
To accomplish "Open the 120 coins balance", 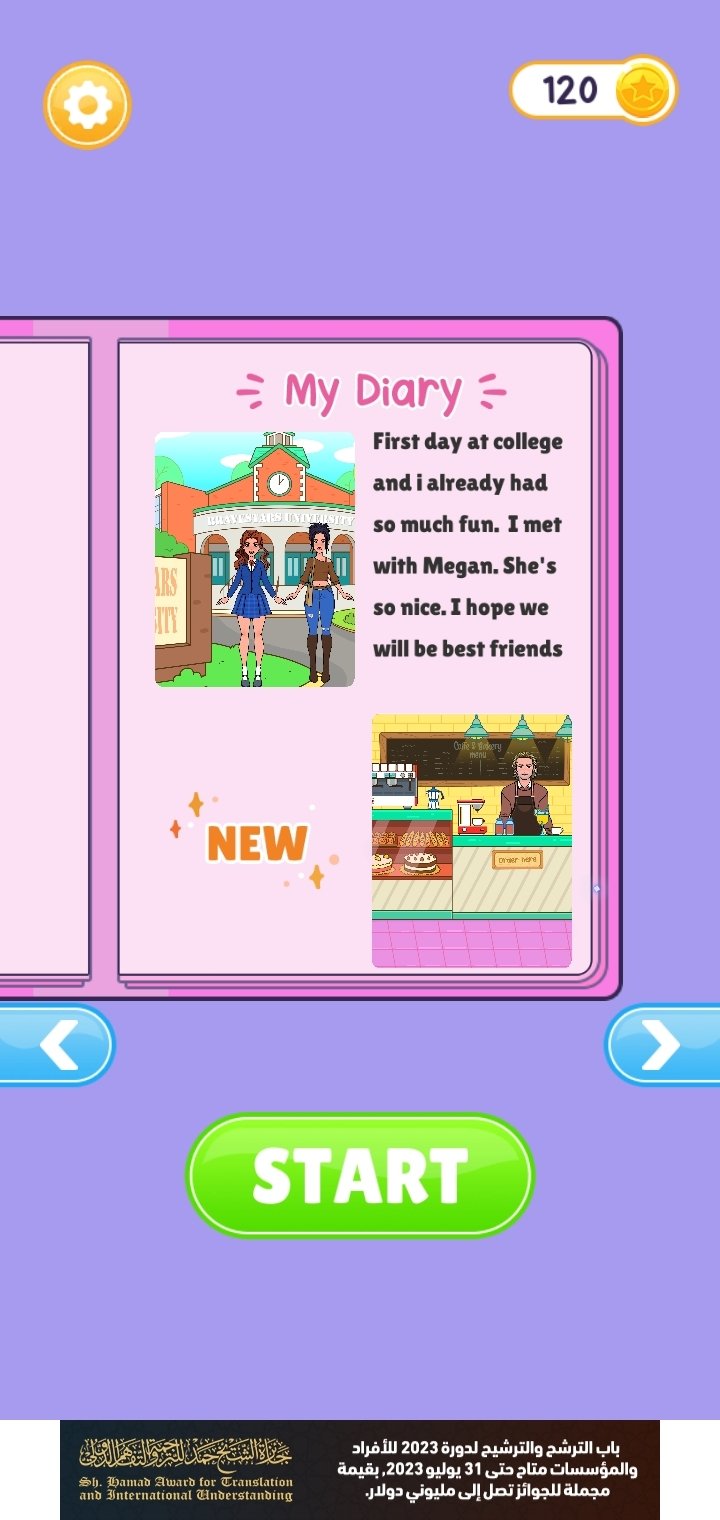I will [593, 91].
